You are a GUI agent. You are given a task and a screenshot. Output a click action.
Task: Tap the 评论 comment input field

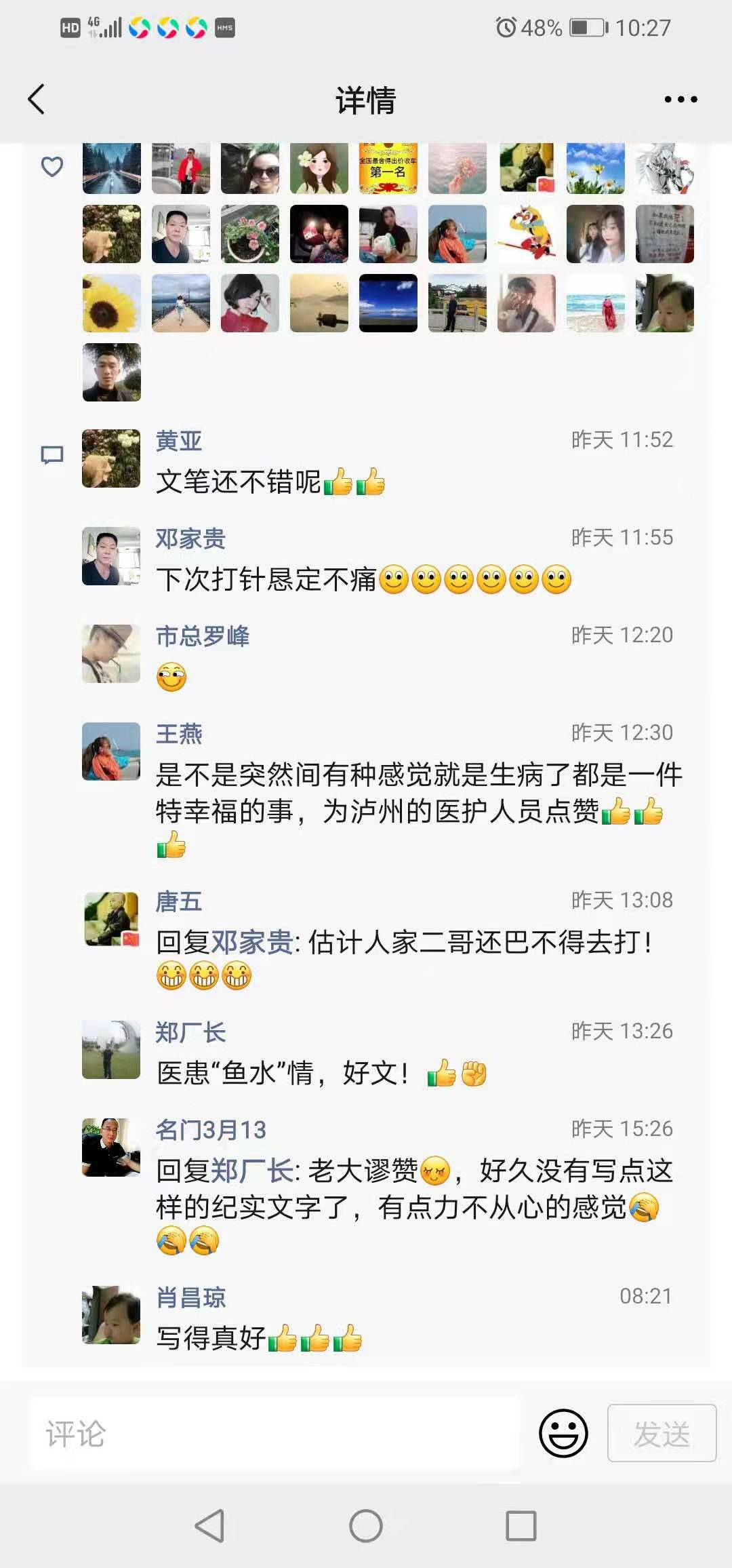pyautogui.click(x=274, y=1433)
